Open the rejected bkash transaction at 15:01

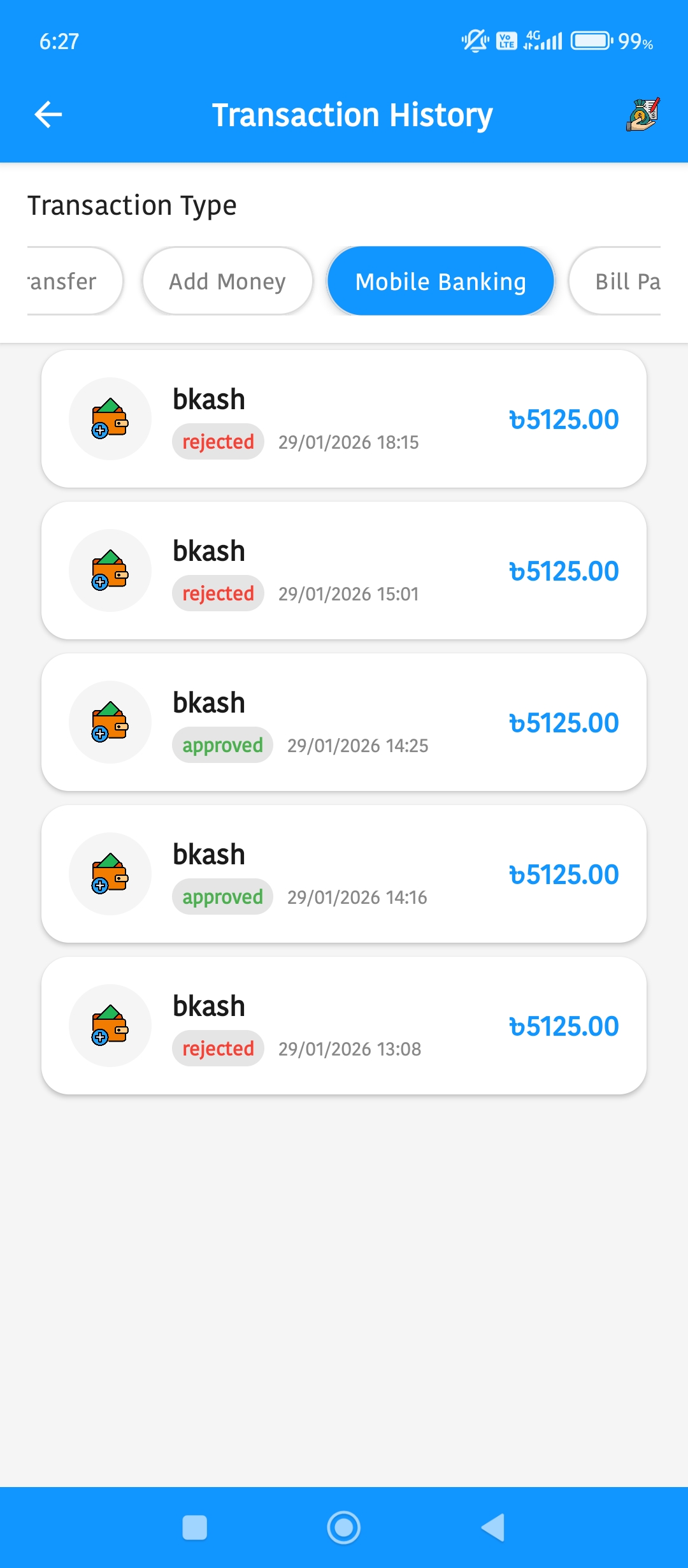[x=344, y=570]
